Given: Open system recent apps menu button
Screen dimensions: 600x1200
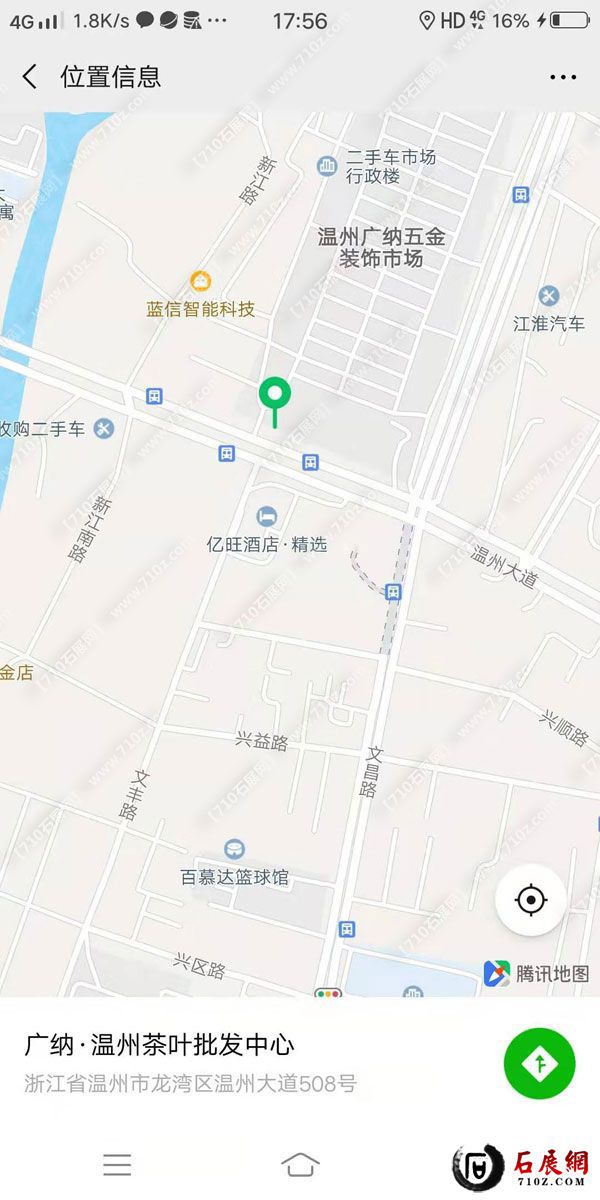Looking at the screenshot, I should tap(117, 1164).
